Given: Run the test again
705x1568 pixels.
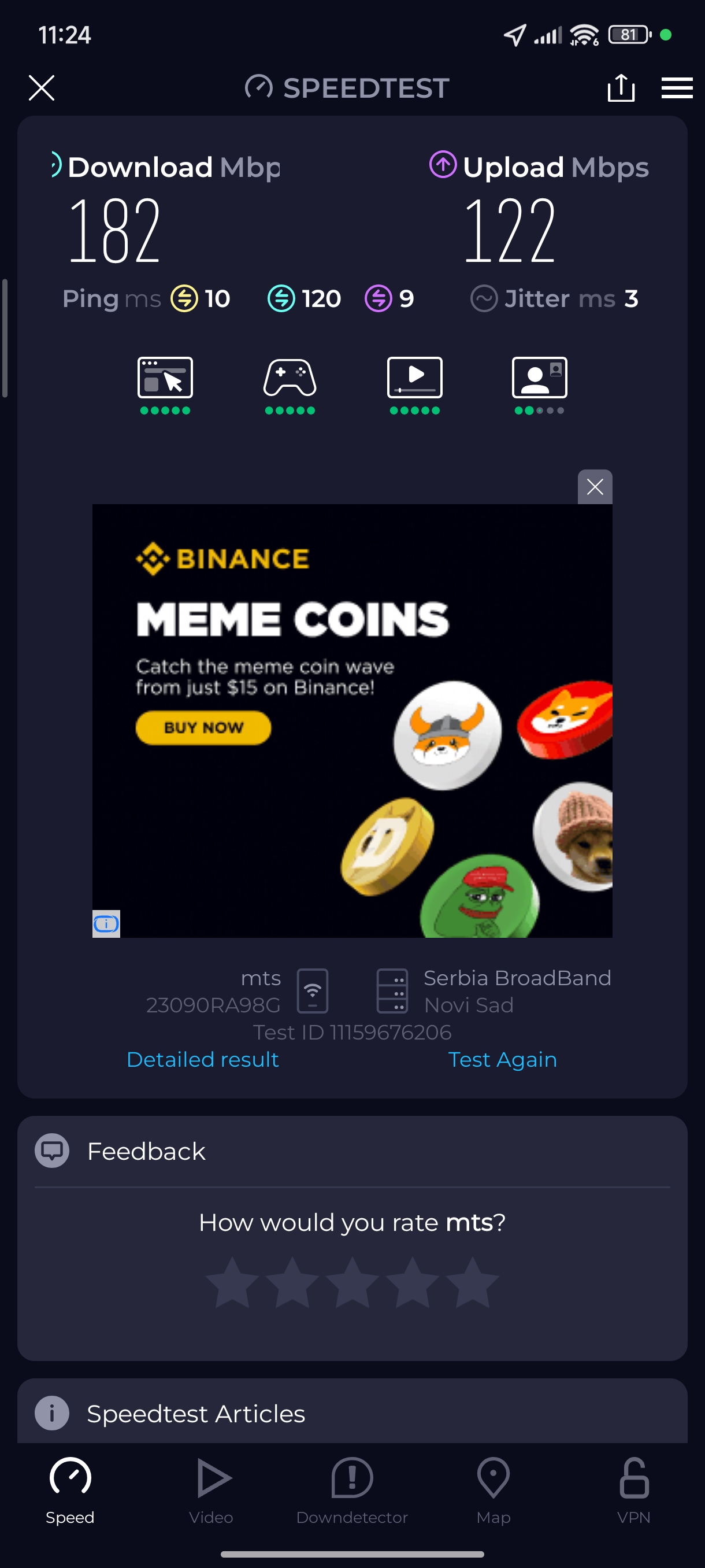Looking at the screenshot, I should (502, 1060).
